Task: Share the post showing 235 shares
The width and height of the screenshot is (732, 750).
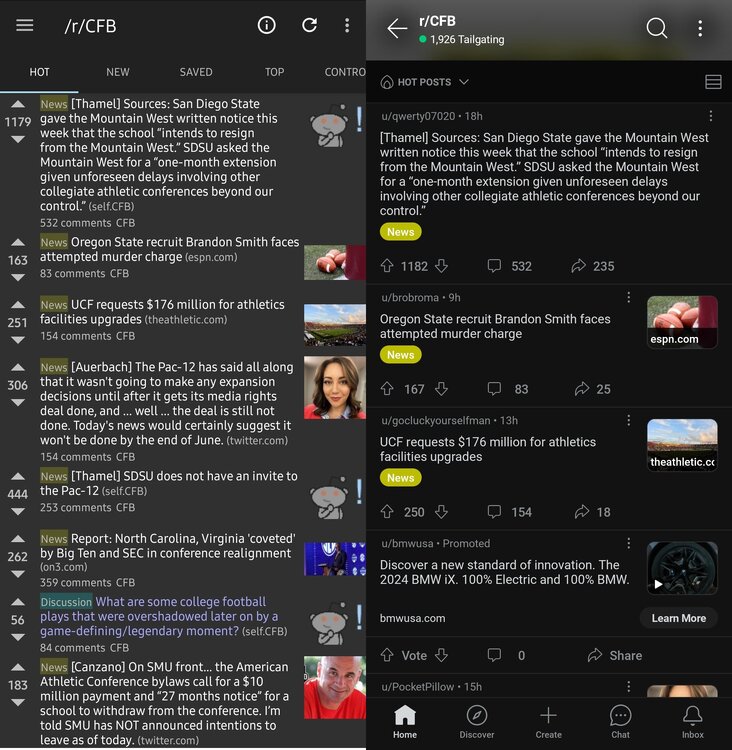Action: coord(592,266)
